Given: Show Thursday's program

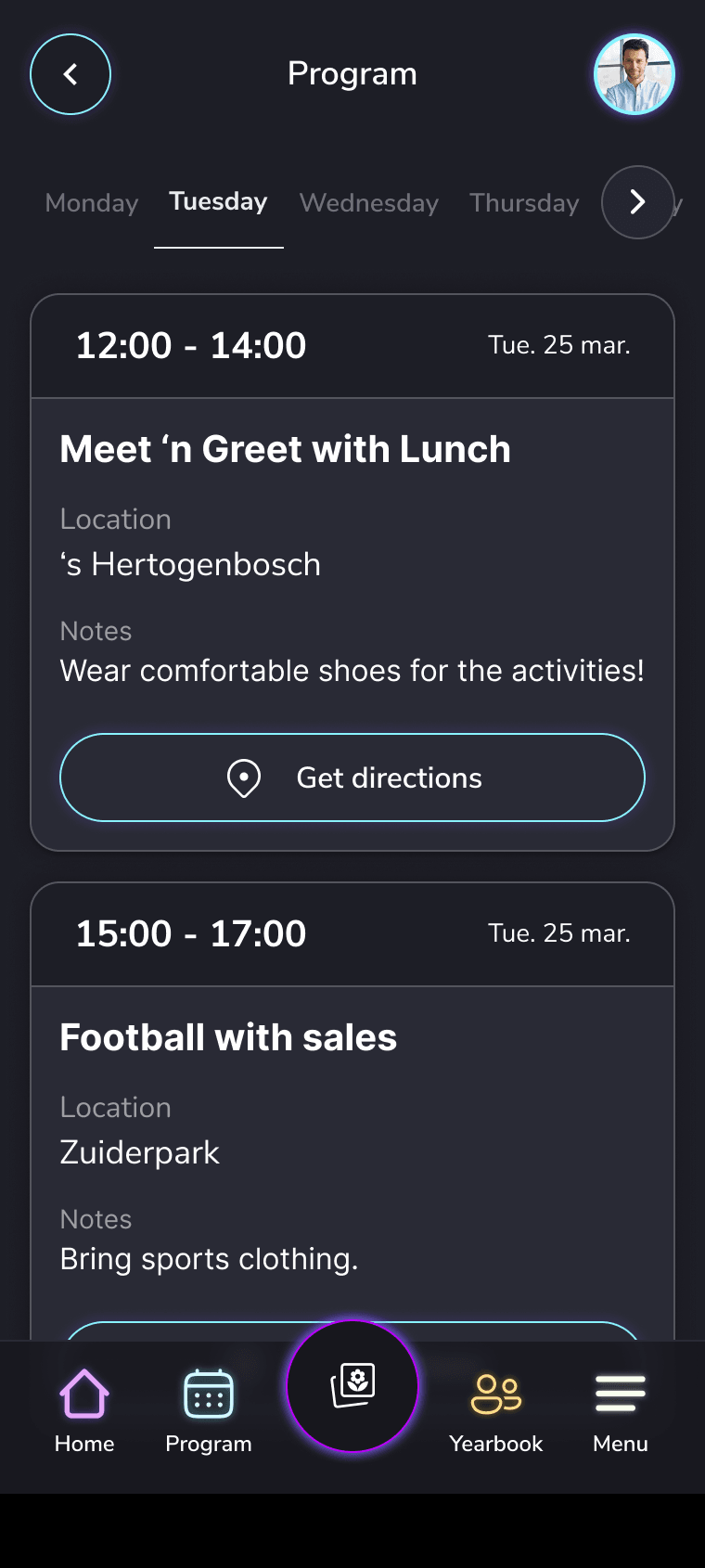Looking at the screenshot, I should [524, 203].
